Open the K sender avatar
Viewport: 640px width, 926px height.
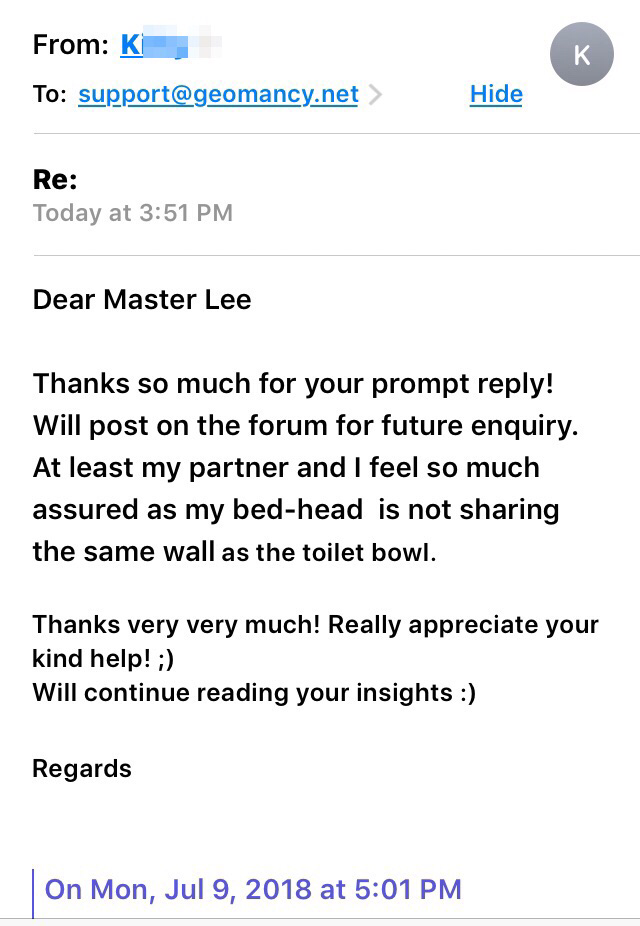[581, 55]
